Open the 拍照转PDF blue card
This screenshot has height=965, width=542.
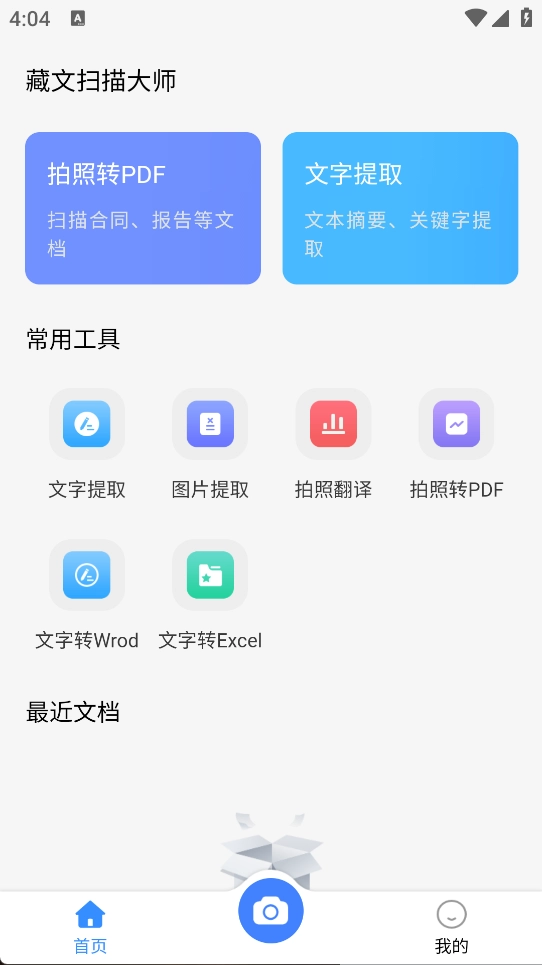tap(143, 208)
